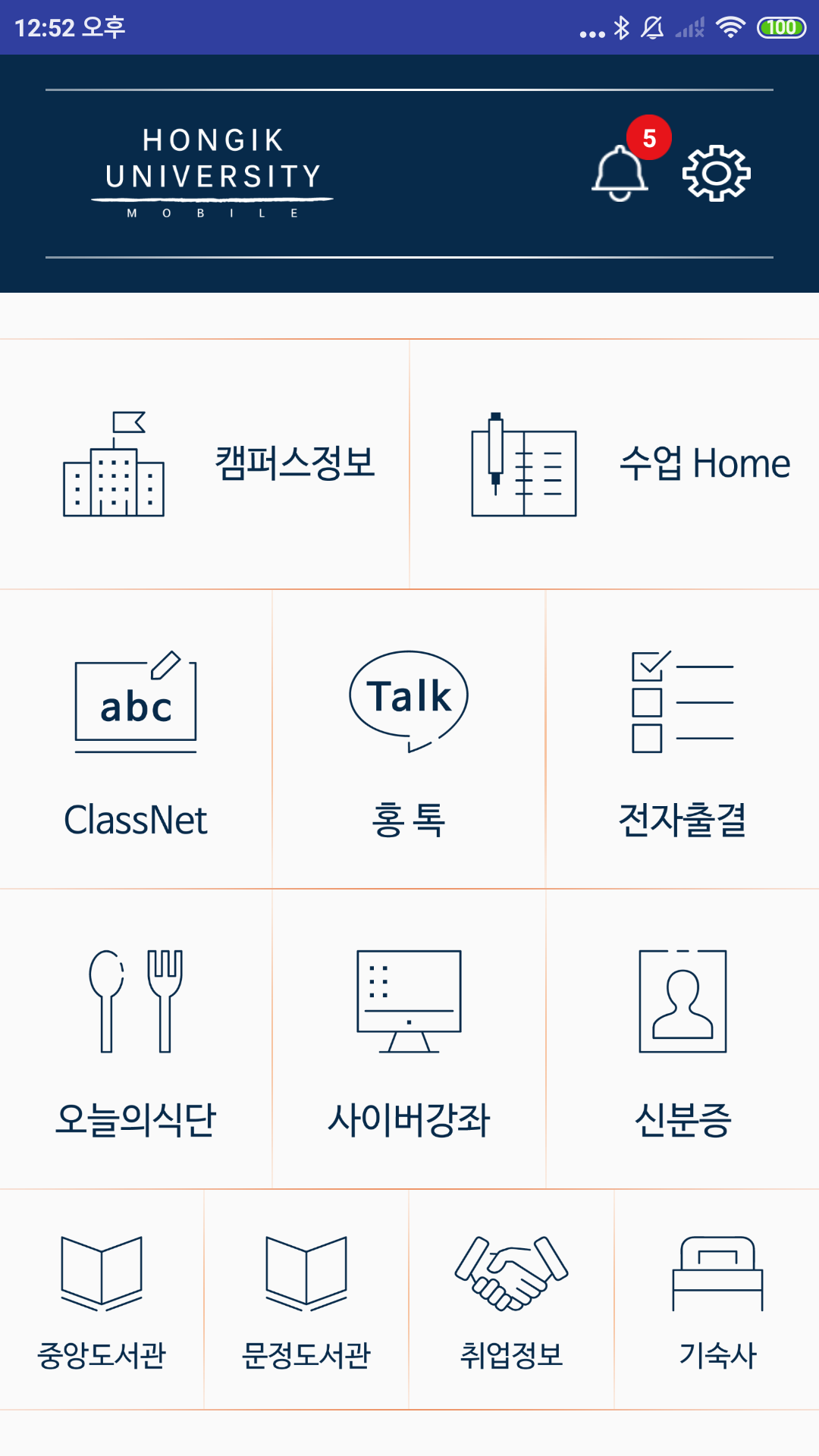Check 전자출결 attendance
This screenshot has width=819, height=1456.
pyautogui.click(x=682, y=739)
